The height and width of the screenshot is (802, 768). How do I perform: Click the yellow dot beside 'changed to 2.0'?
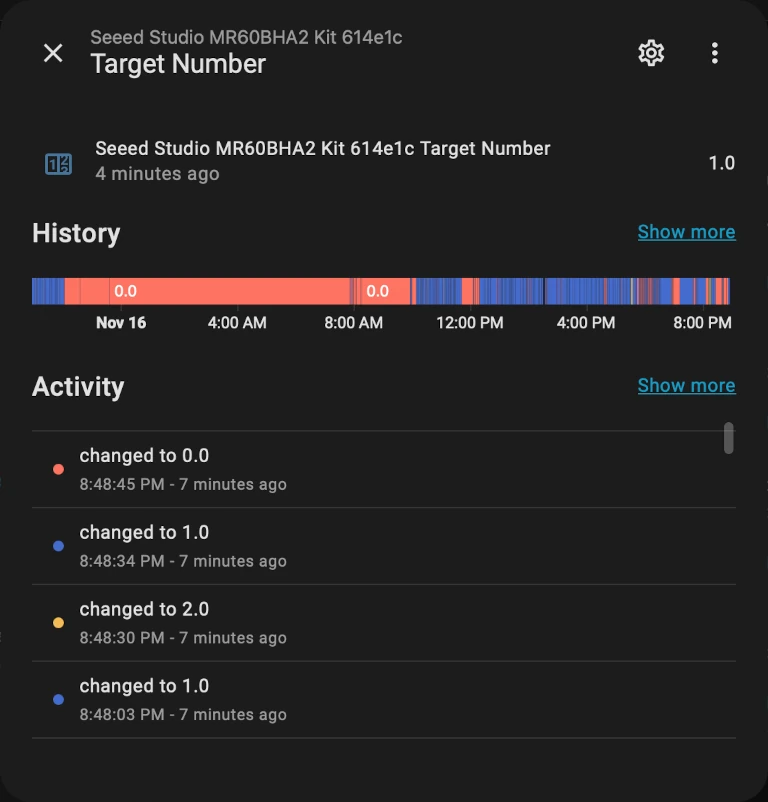click(x=57, y=622)
